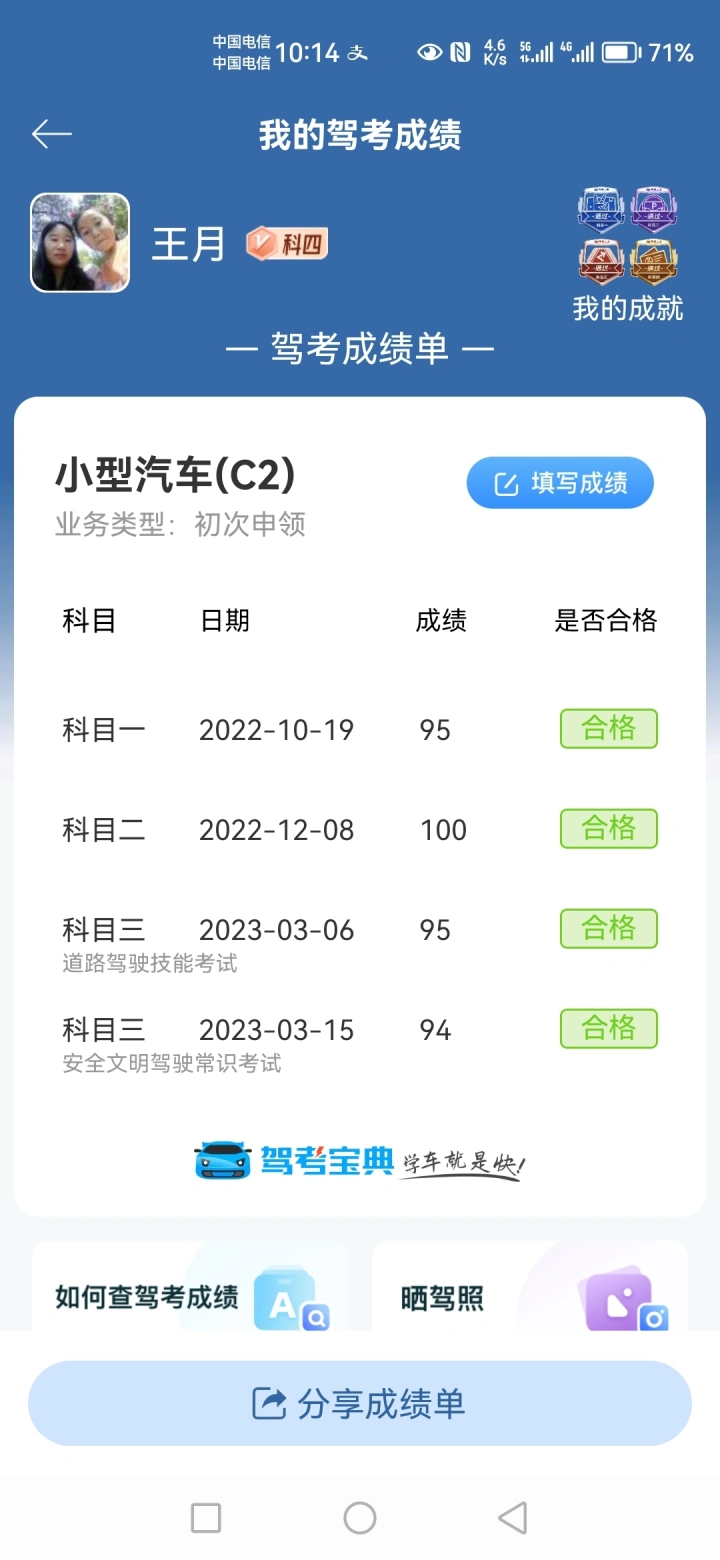Share the transcript via 分享成绩单

click(360, 1403)
